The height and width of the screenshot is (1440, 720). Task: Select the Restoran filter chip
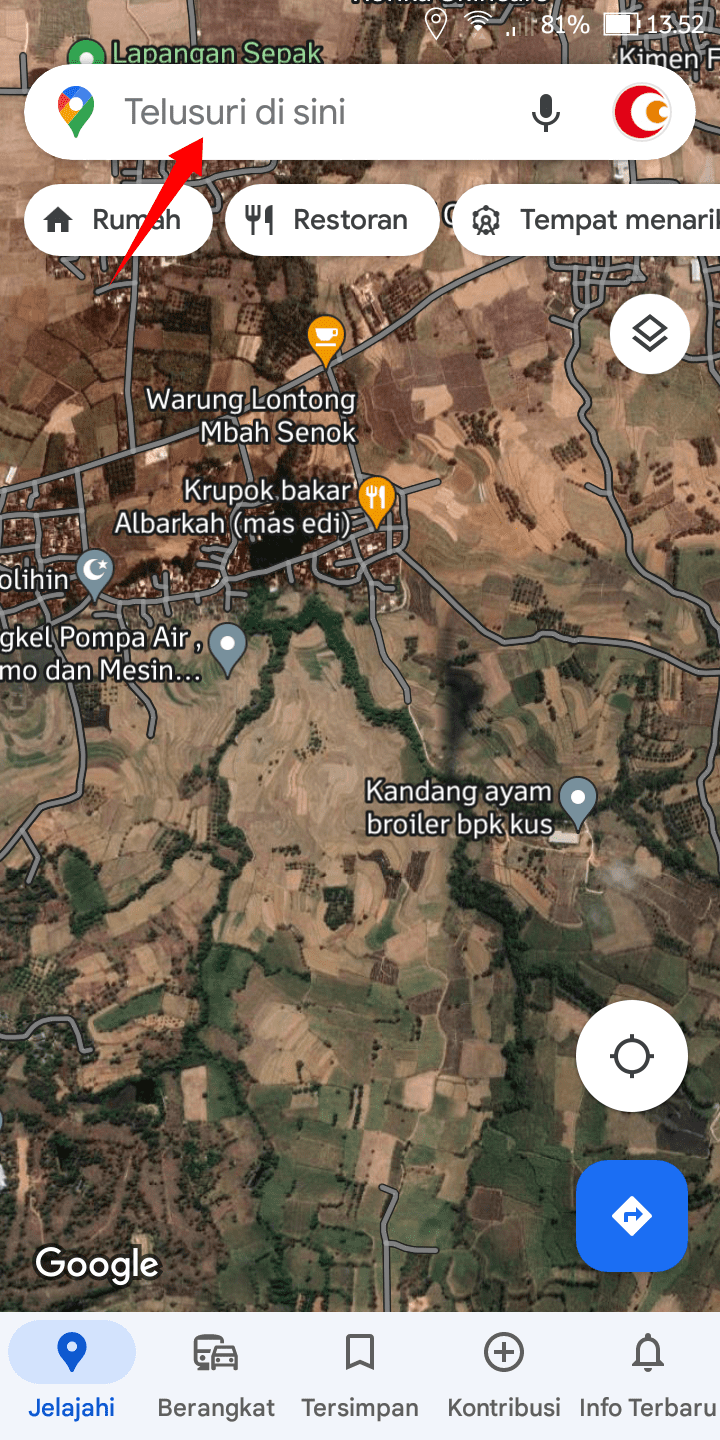(x=331, y=220)
